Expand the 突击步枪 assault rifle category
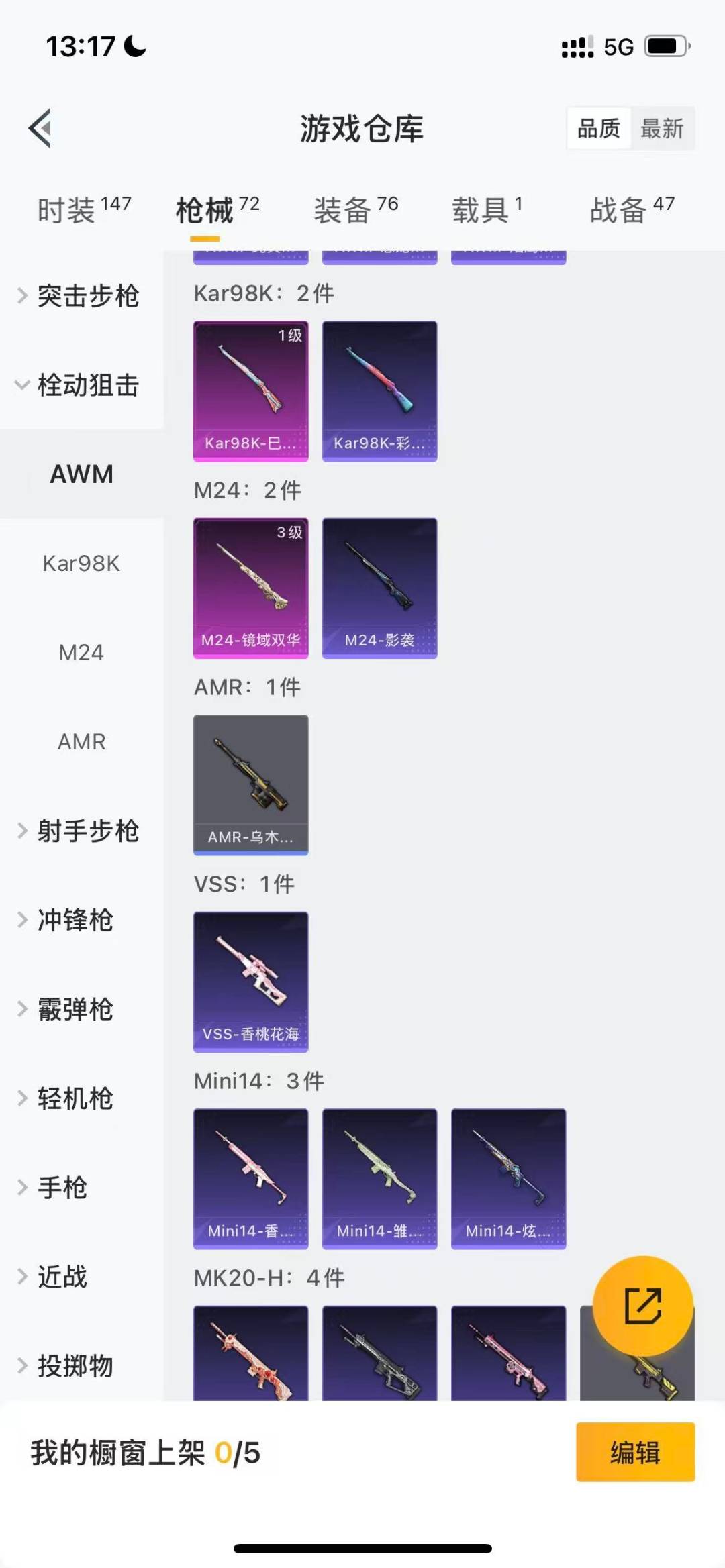 click(x=87, y=295)
